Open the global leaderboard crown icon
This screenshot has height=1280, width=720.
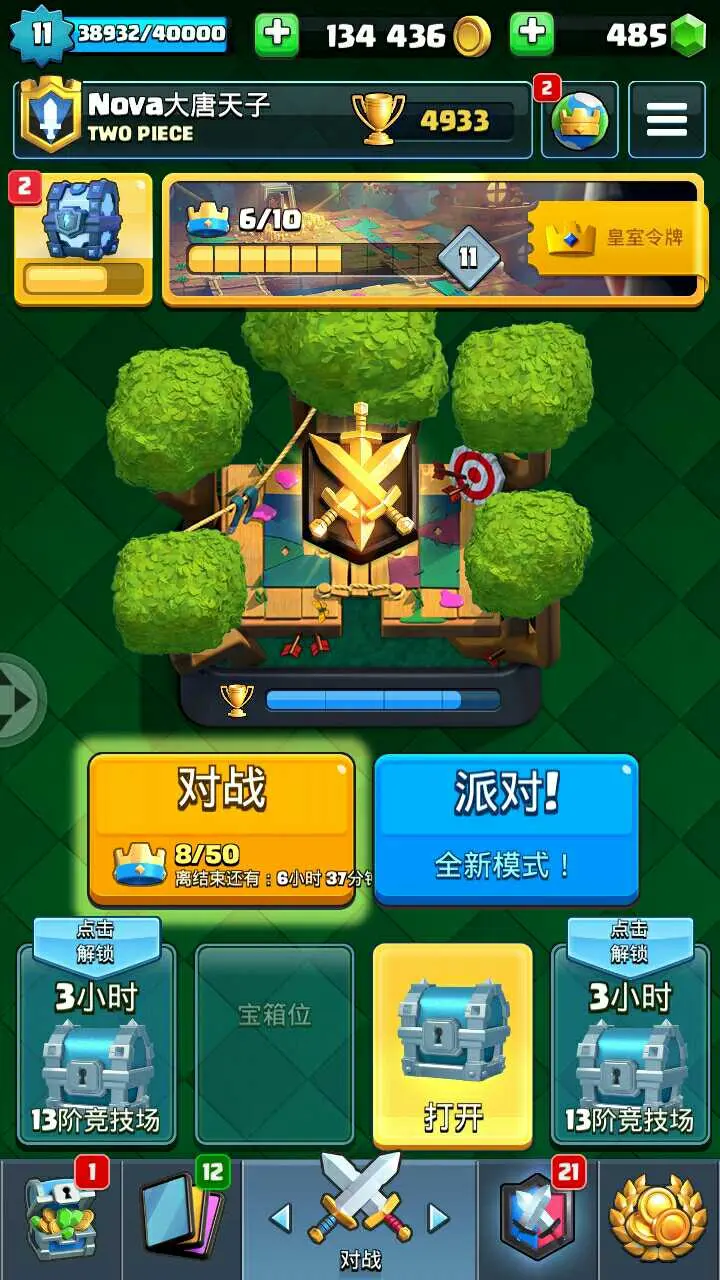579,120
